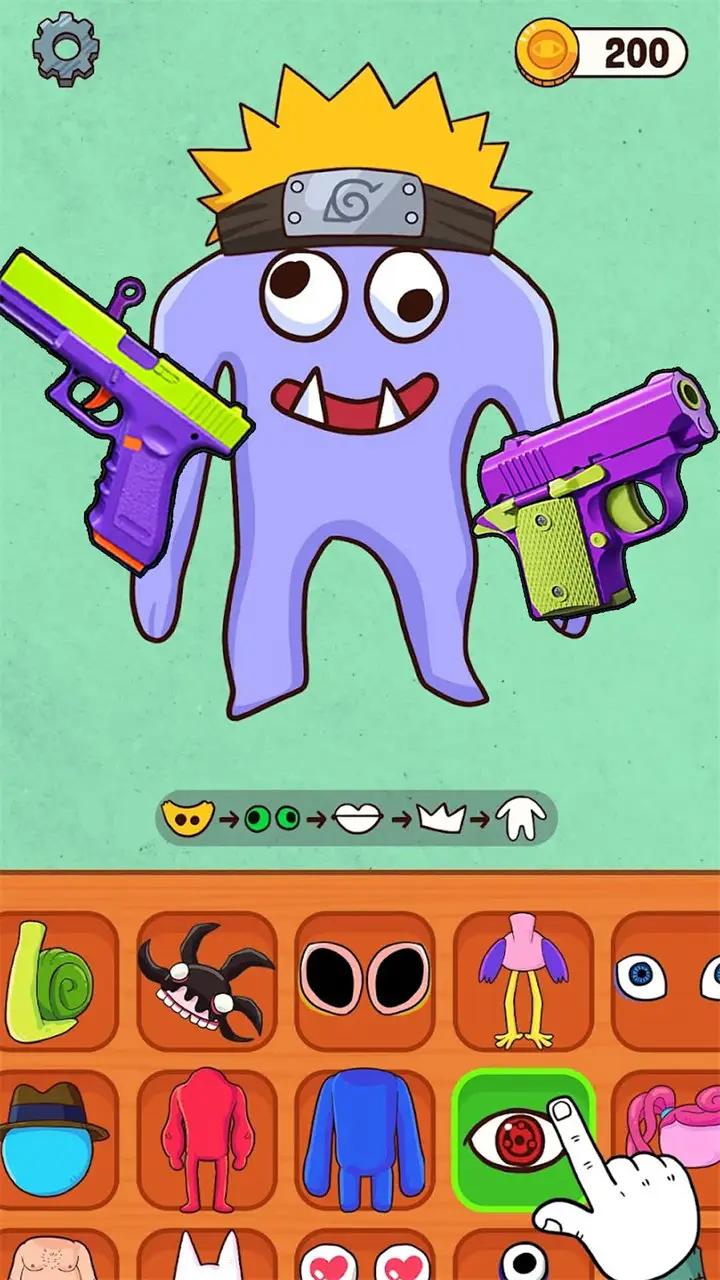The image size is (720, 1280).
Task: Pick the black horned monster head
Action: 206,980
